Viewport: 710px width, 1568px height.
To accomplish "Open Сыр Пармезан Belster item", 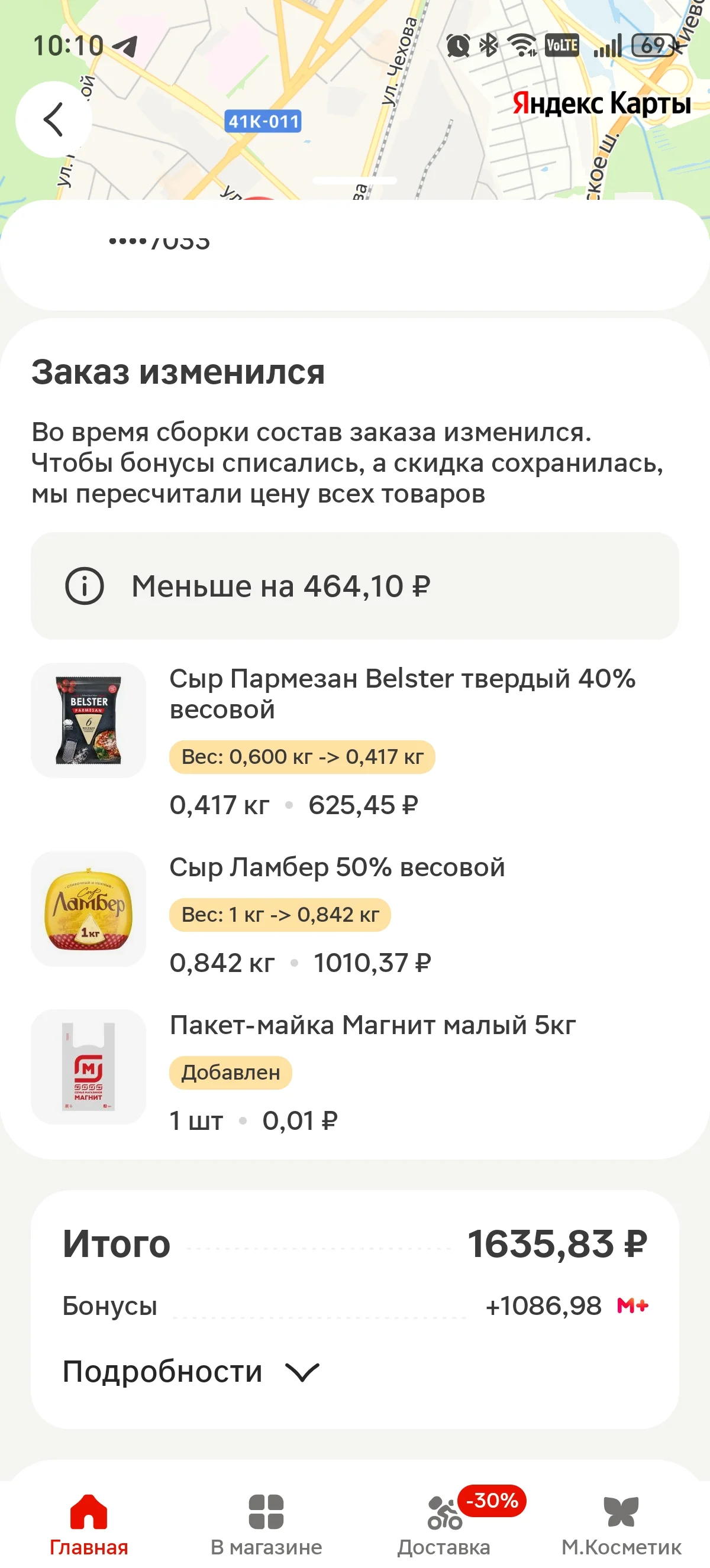I will point(355,741).
